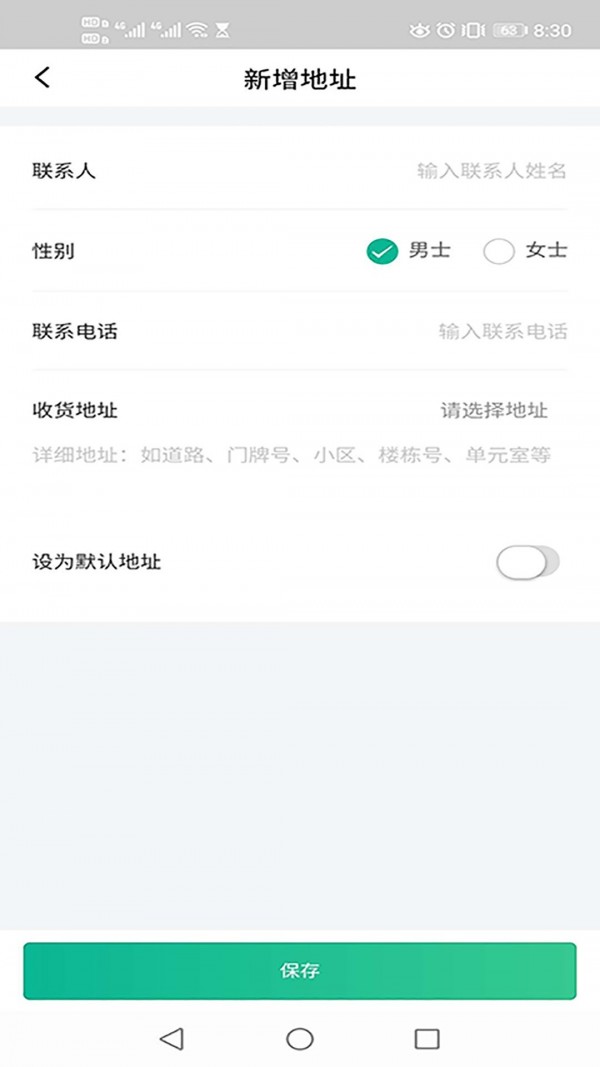600x1067 pixels.
Task: Toggle the 设为默认地址 switch
Action: [x=527, y=562]
